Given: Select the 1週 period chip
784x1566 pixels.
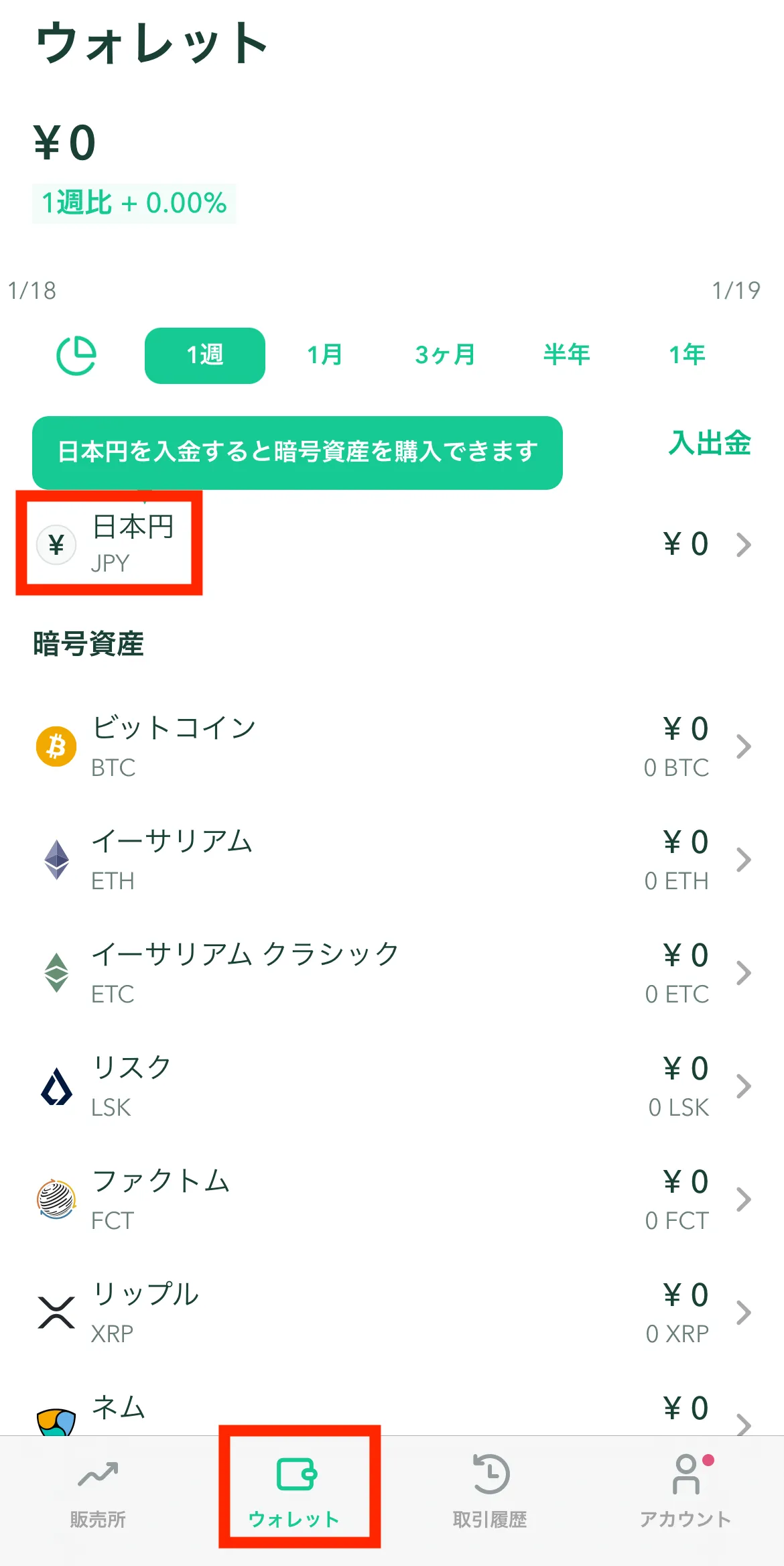Looking at the screenshot, I should [205, 355].
